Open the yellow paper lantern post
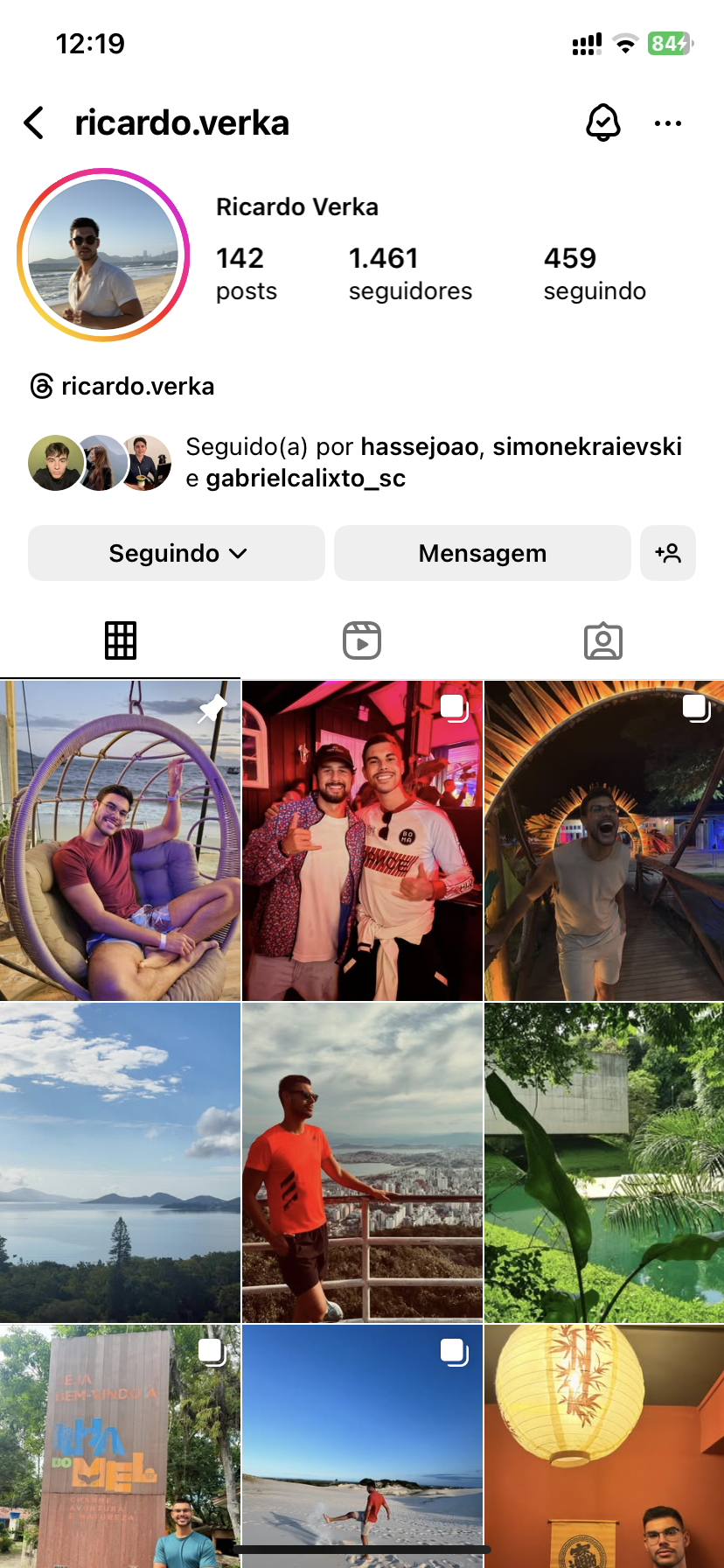Viewport: 724px width, 1568px height. pyautogui.click(x=604, y=1444)
